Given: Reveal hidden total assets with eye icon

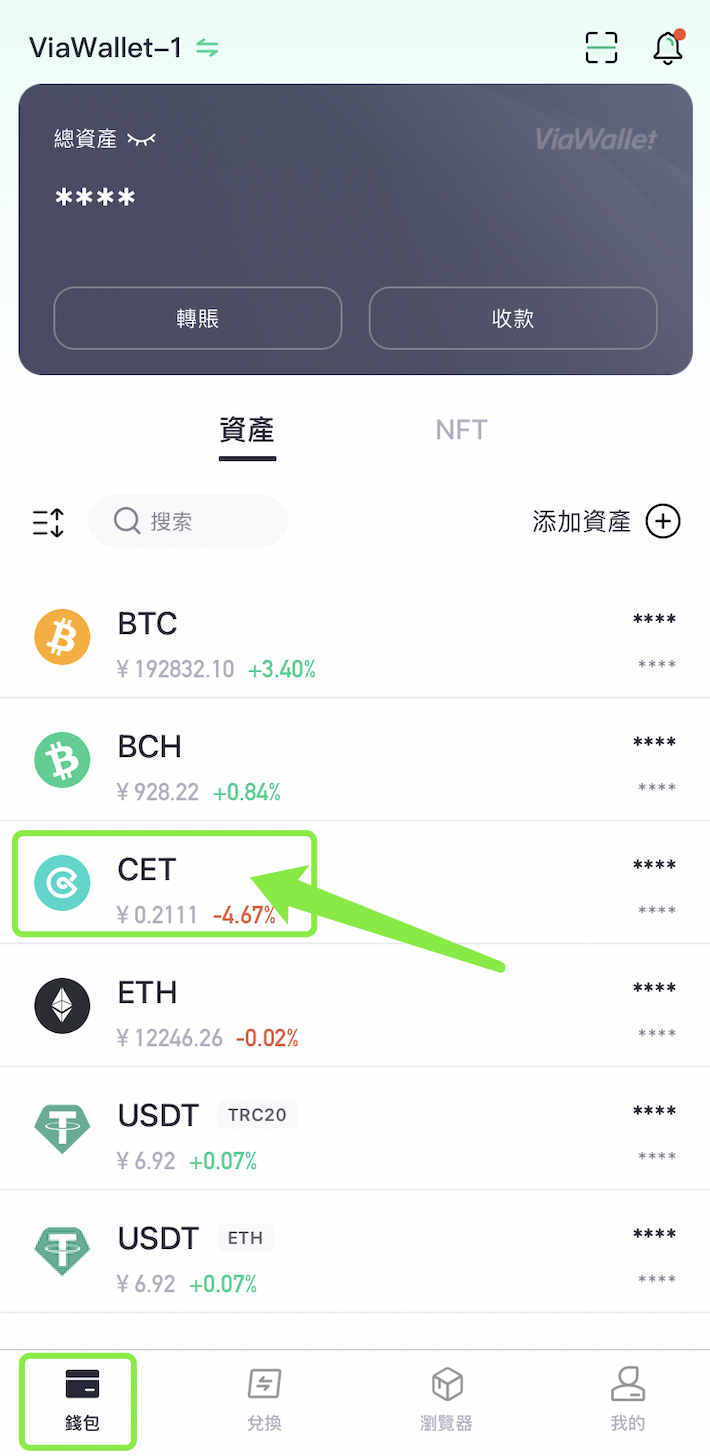Looking at the screenshot, I should click(142, 139).
